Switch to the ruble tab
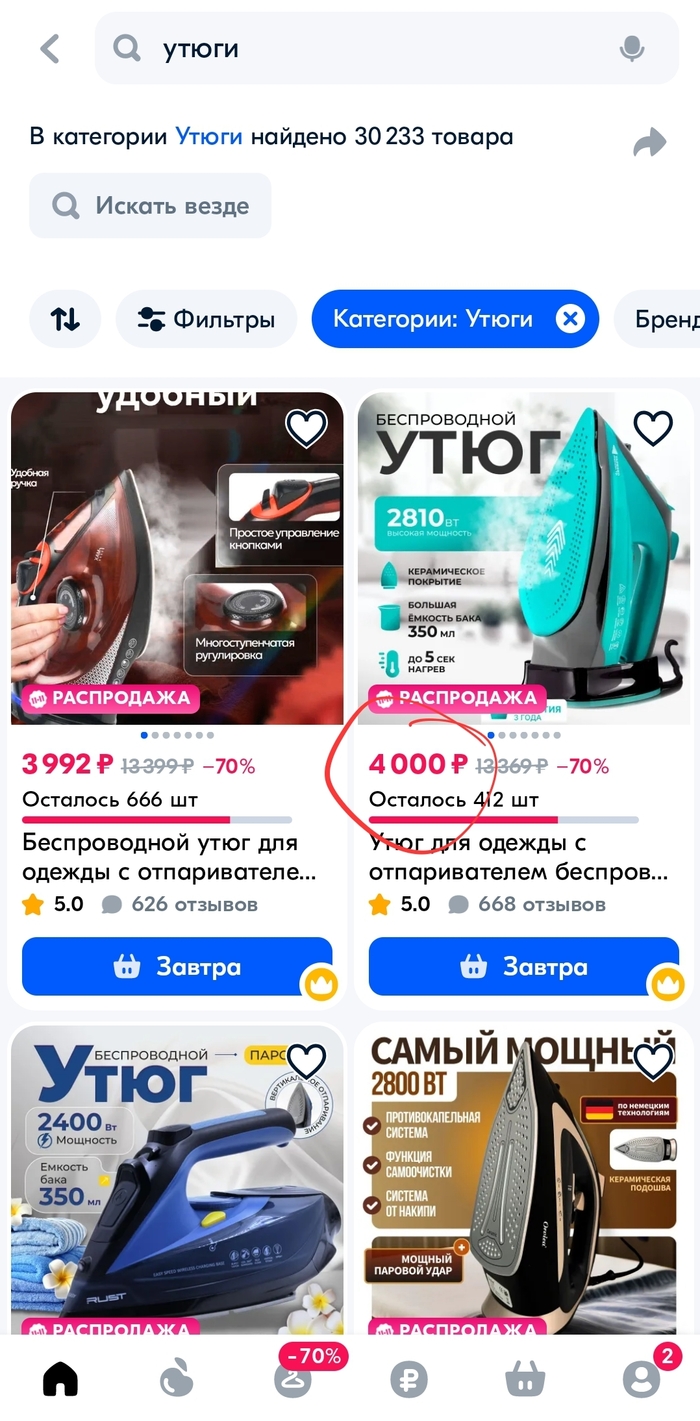 (x=408, y=1380)
